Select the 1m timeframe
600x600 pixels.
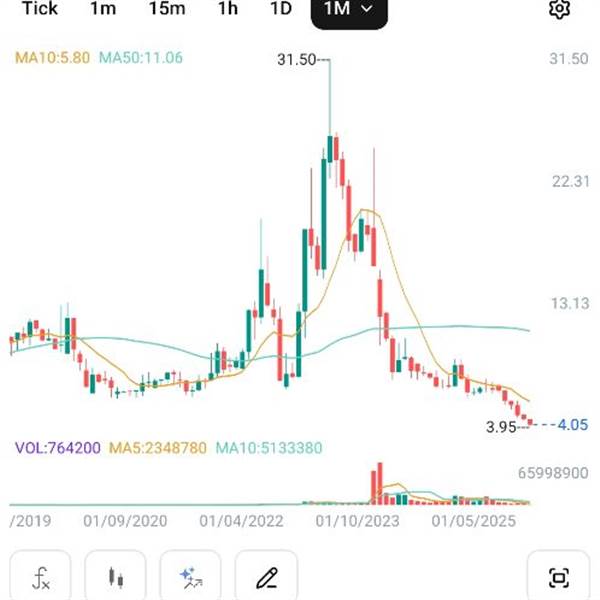[x=103, y=8]
